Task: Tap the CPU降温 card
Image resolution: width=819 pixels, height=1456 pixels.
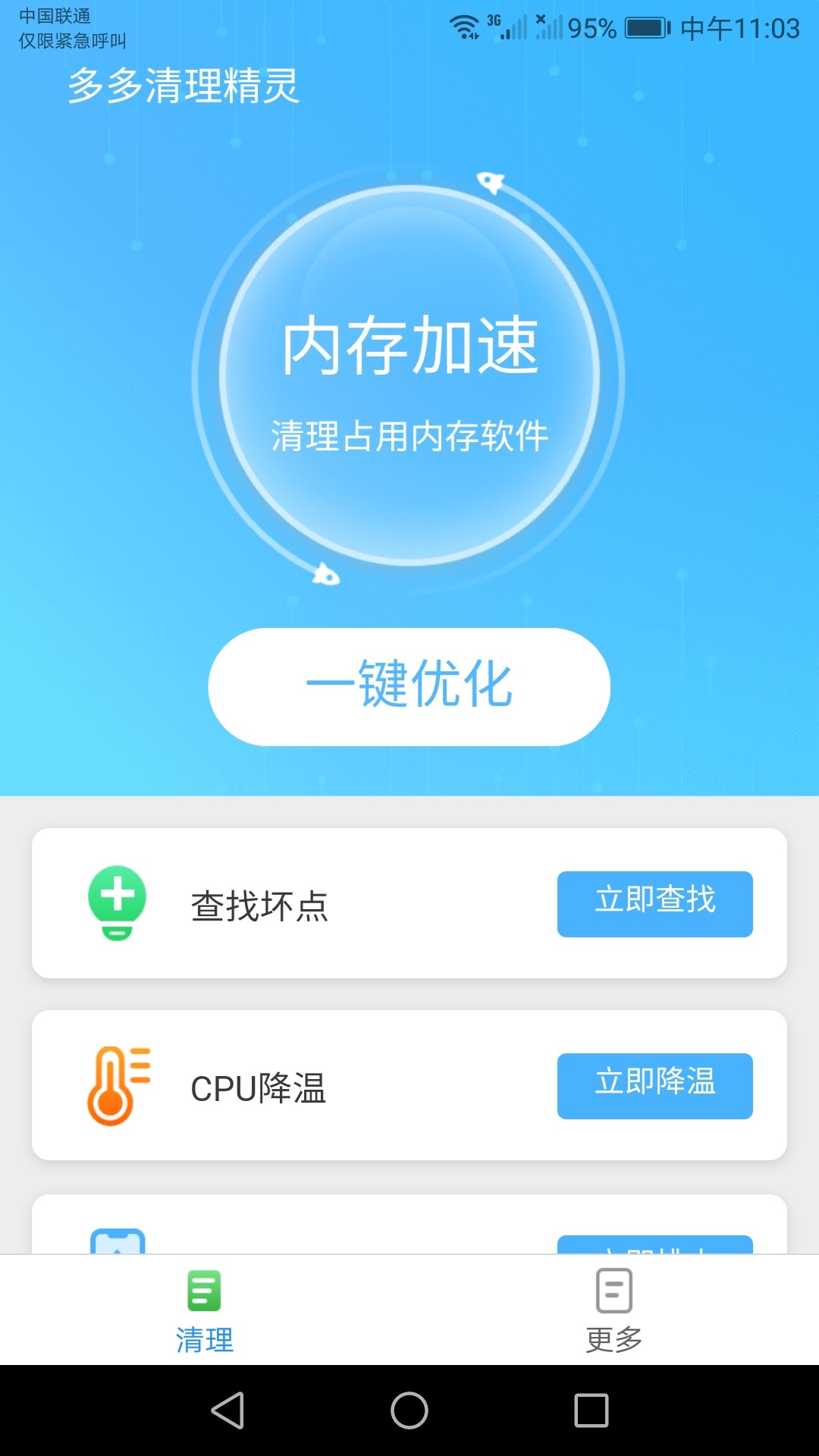Action: [409, 1086]
